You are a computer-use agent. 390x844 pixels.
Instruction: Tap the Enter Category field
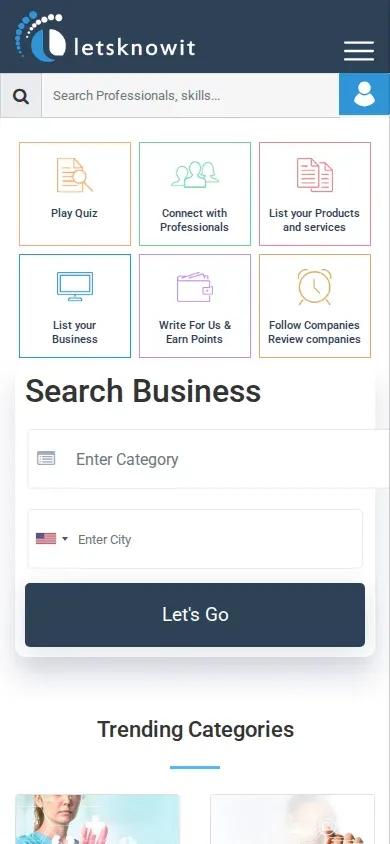tap(209, 459)
